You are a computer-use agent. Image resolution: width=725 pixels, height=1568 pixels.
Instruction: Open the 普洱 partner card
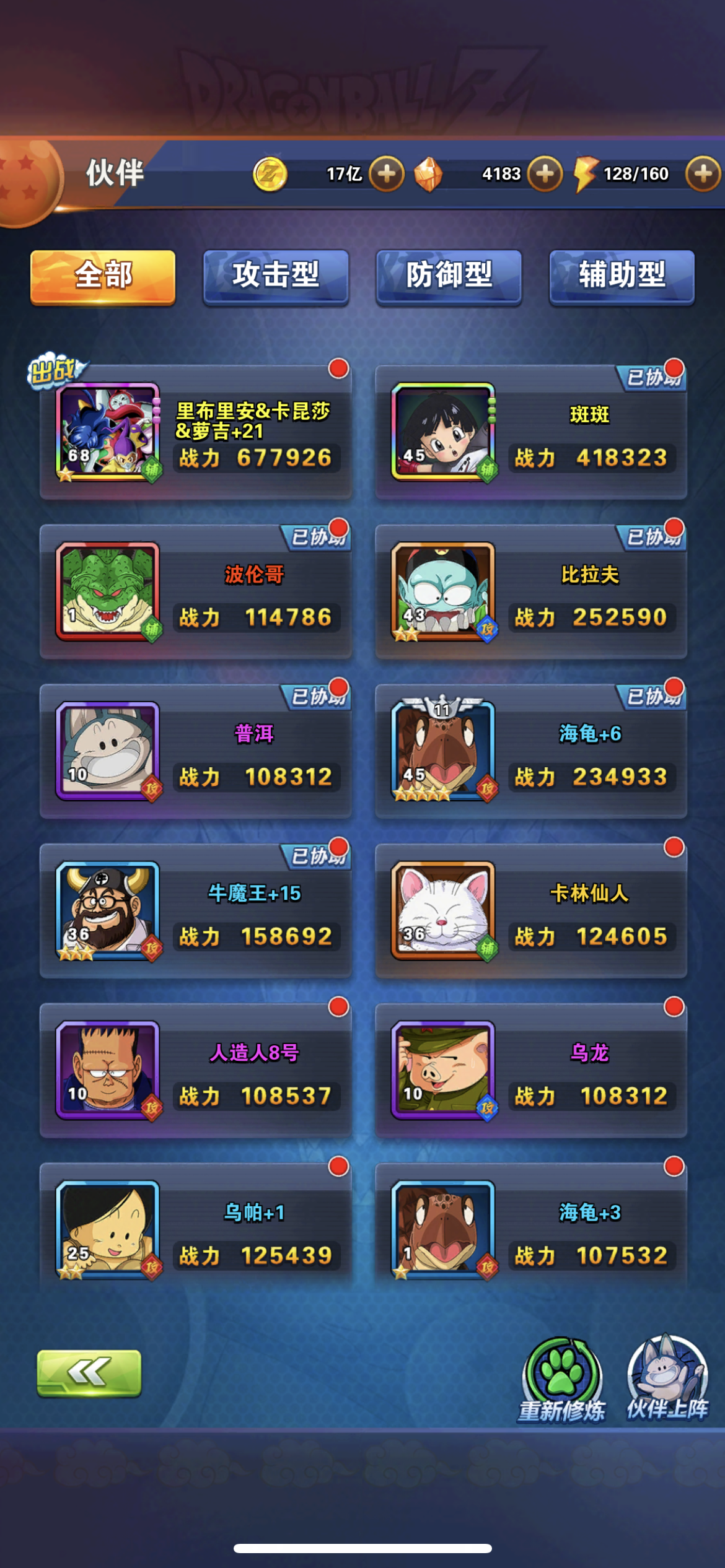pos(196,752)
